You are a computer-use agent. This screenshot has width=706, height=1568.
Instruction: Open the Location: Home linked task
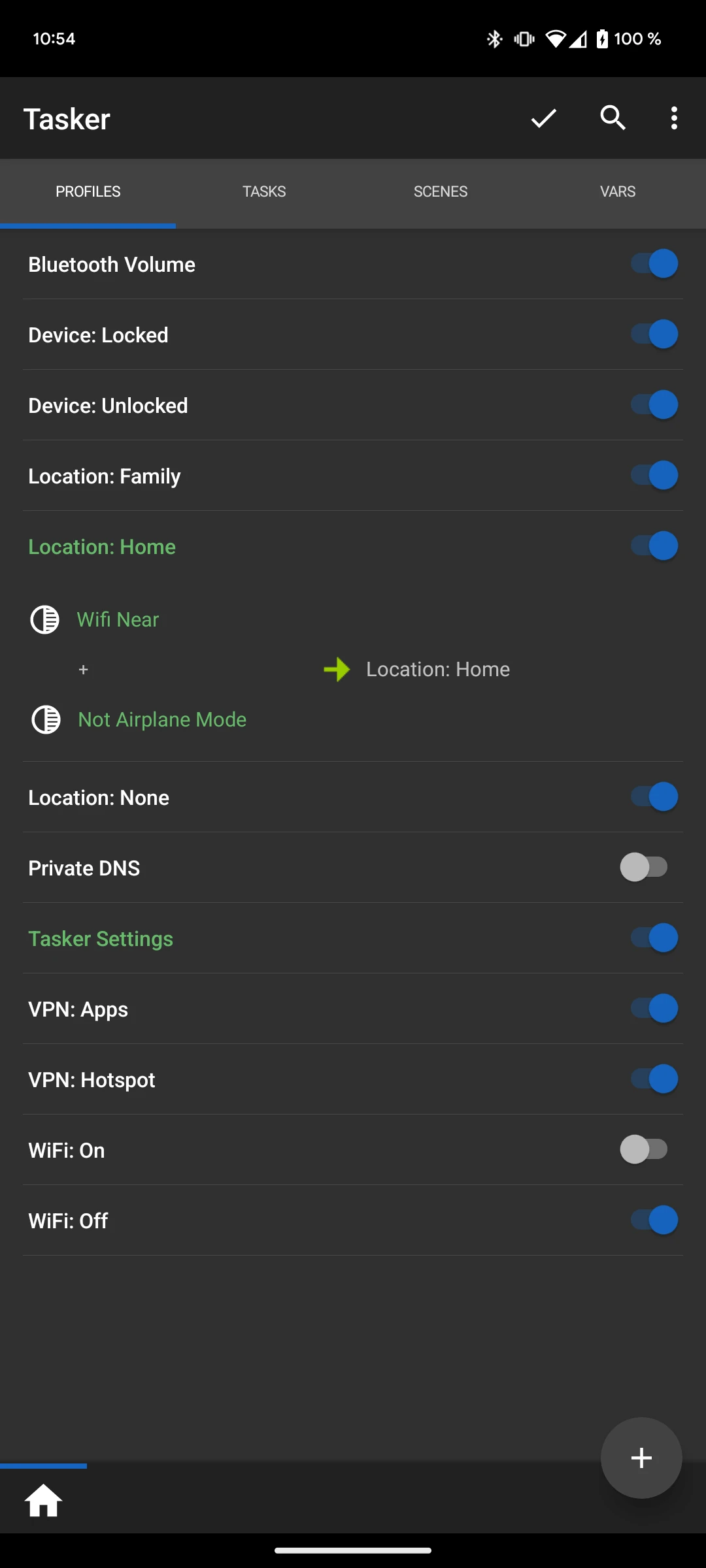click(x=438, y=669)
